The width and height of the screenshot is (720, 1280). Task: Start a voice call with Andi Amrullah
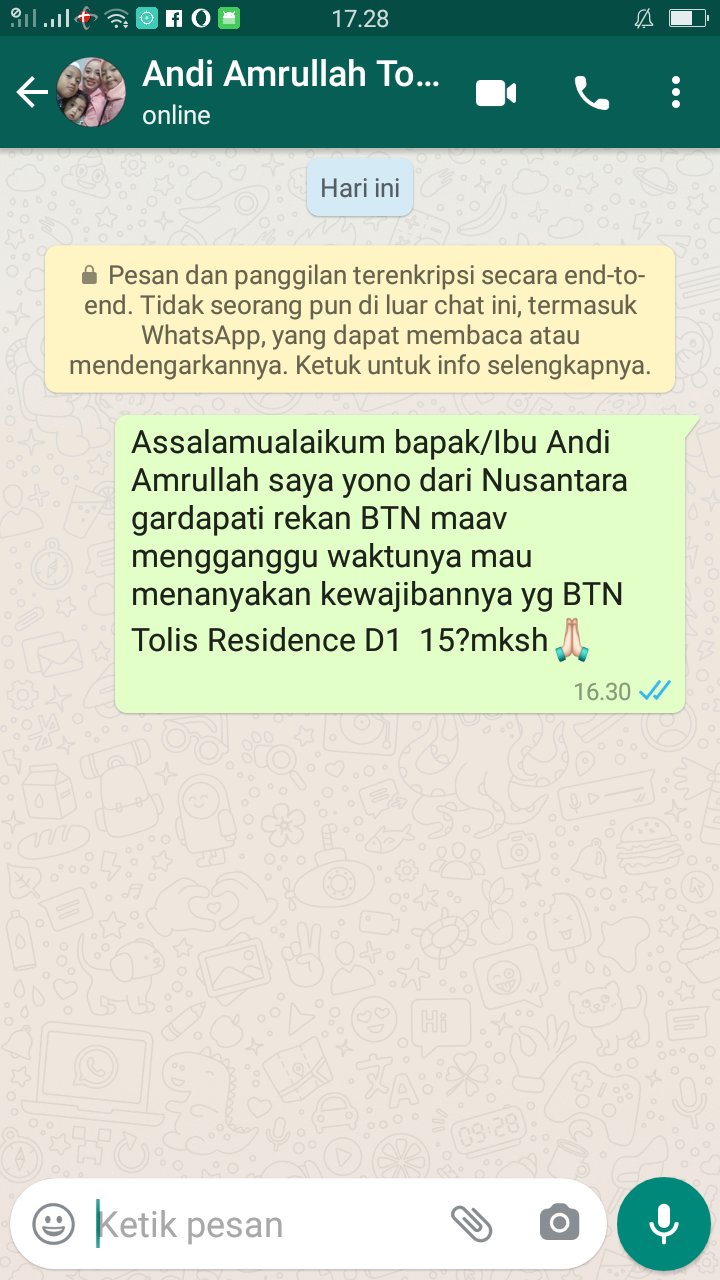point(591,93)
